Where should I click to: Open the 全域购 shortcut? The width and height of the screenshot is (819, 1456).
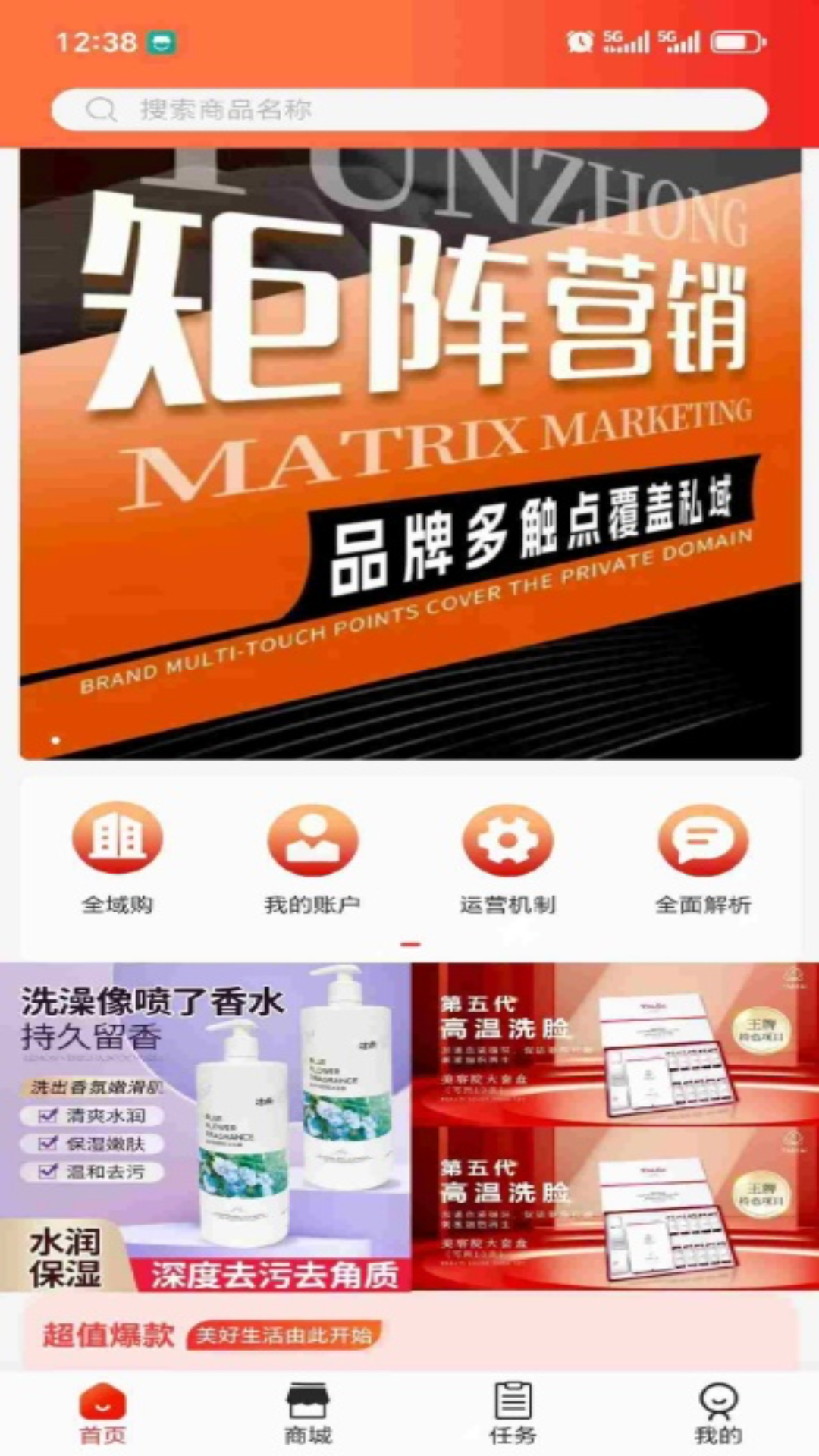(118, 857)
